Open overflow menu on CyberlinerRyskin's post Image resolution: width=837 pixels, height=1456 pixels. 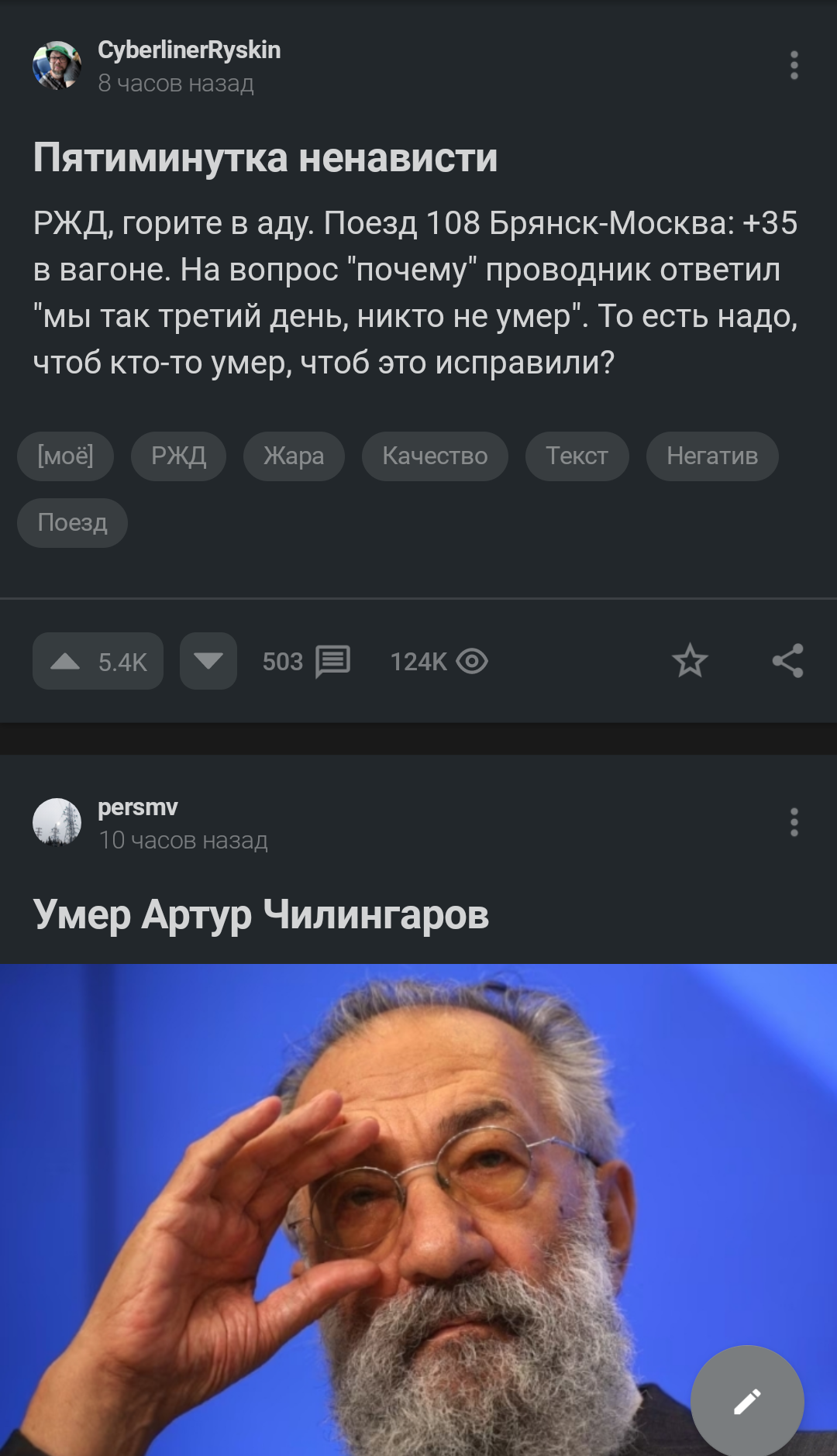(794, 65)
